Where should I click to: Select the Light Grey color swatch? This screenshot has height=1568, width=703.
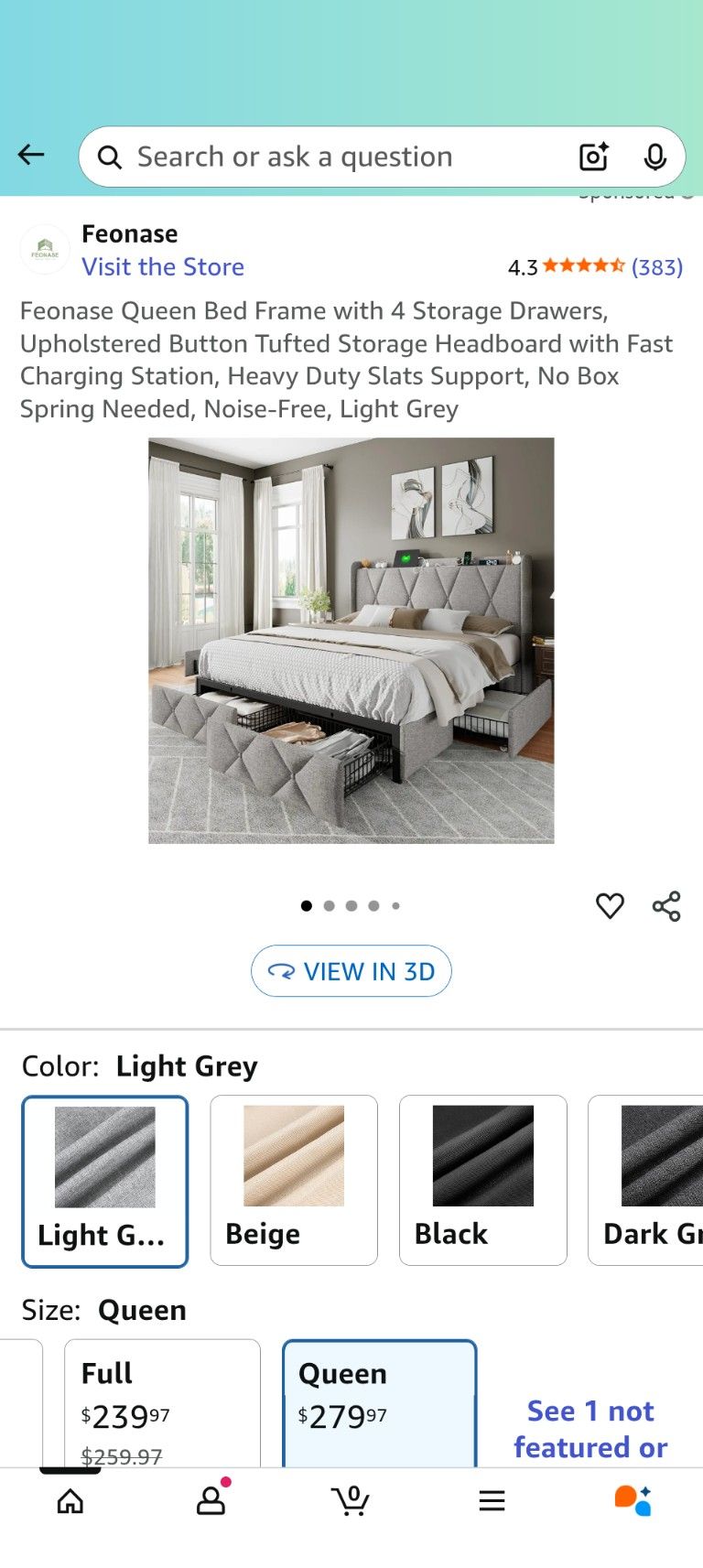(x=105, y=1181)
